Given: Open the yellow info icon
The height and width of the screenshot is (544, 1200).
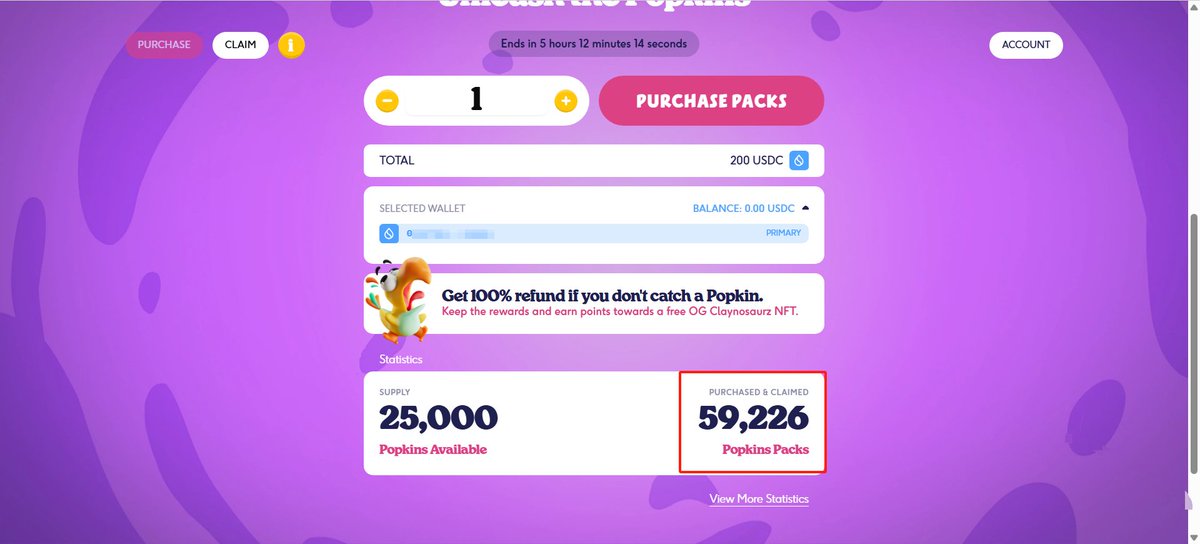Looking at the screenshot, I should tap(291, 45).
